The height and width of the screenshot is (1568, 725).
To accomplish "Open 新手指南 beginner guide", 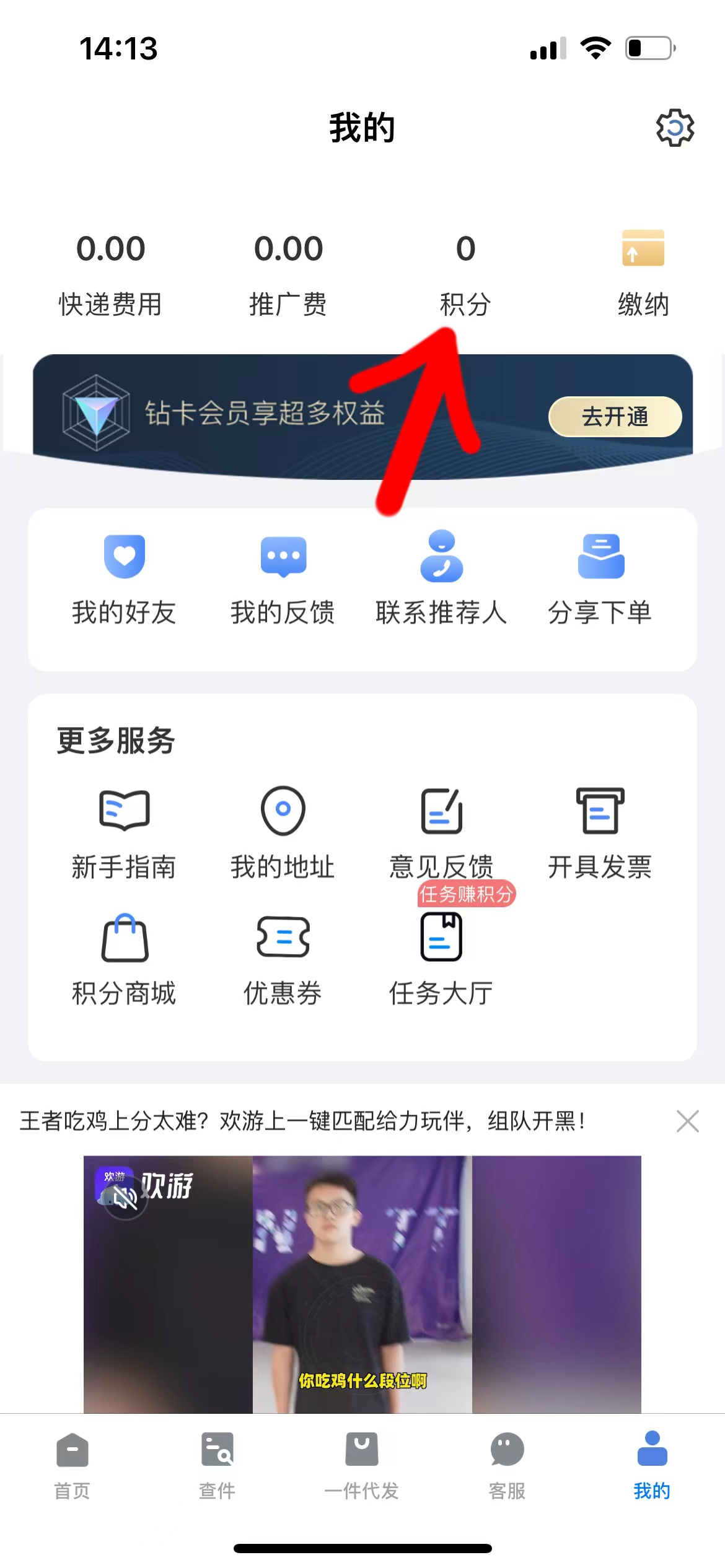I will (125, 832).
